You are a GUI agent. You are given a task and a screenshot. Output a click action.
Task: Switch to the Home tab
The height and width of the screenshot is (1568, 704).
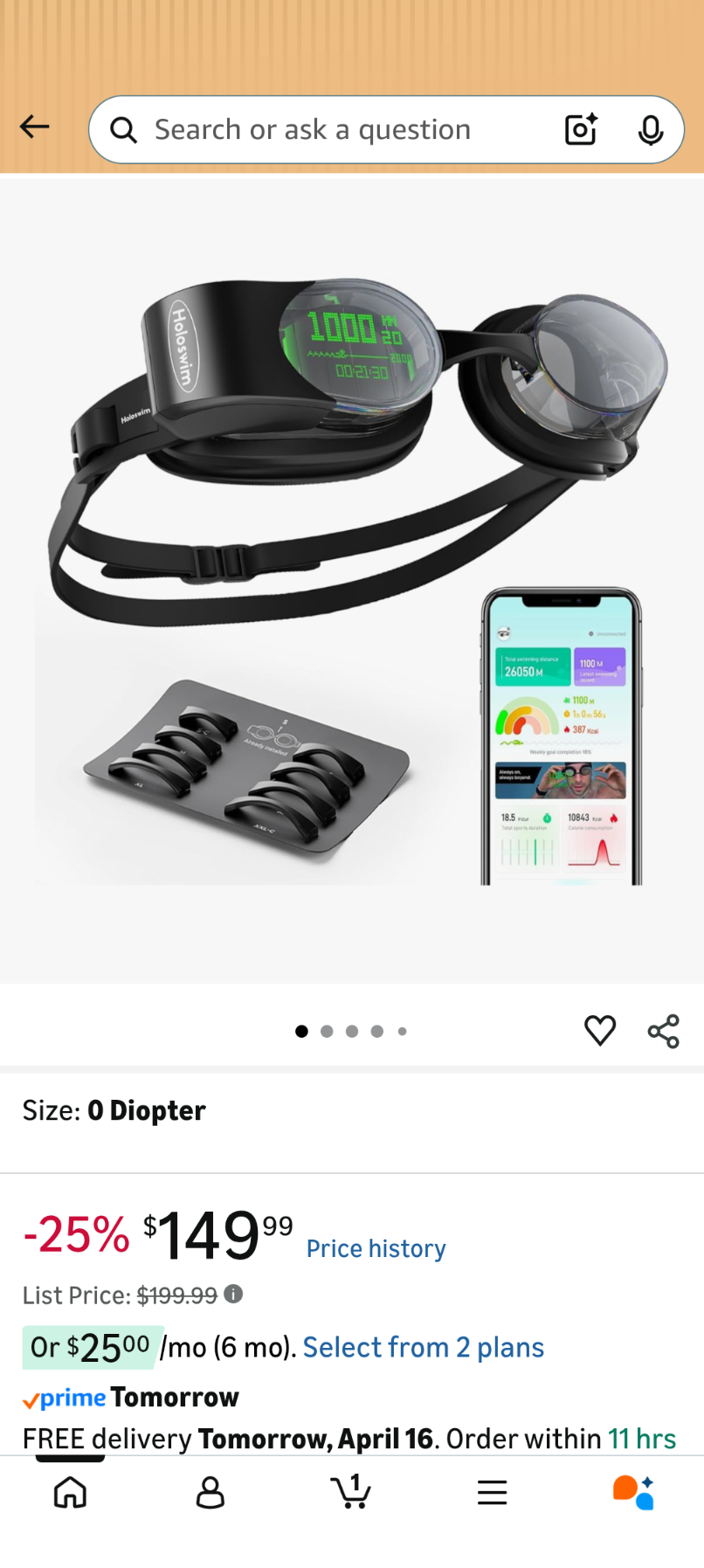pos(70,1493)
